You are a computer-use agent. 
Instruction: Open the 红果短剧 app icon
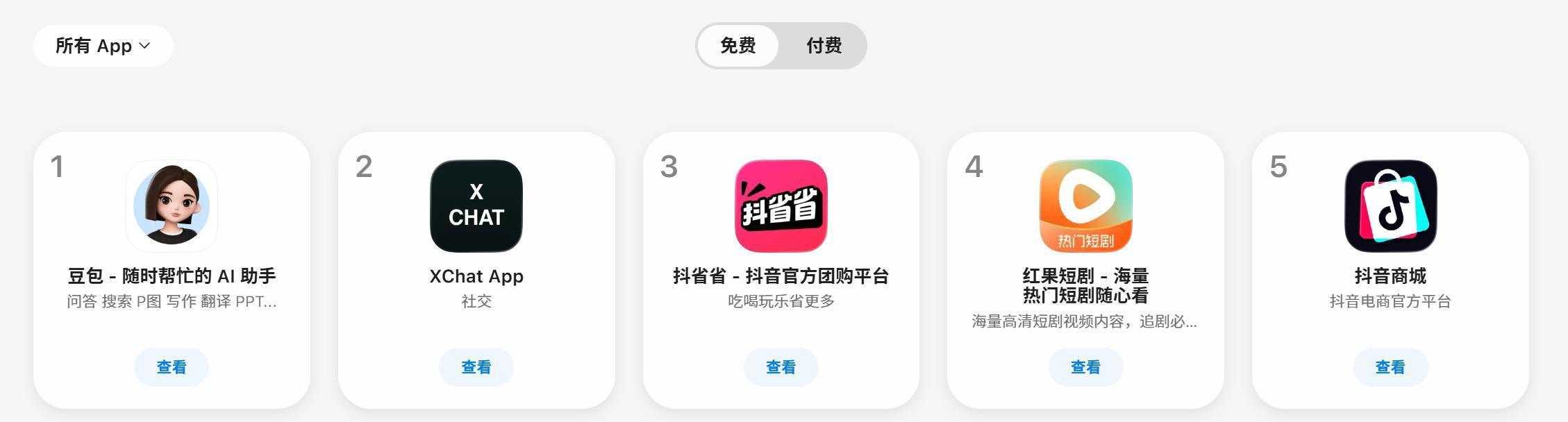point(1085,206)
